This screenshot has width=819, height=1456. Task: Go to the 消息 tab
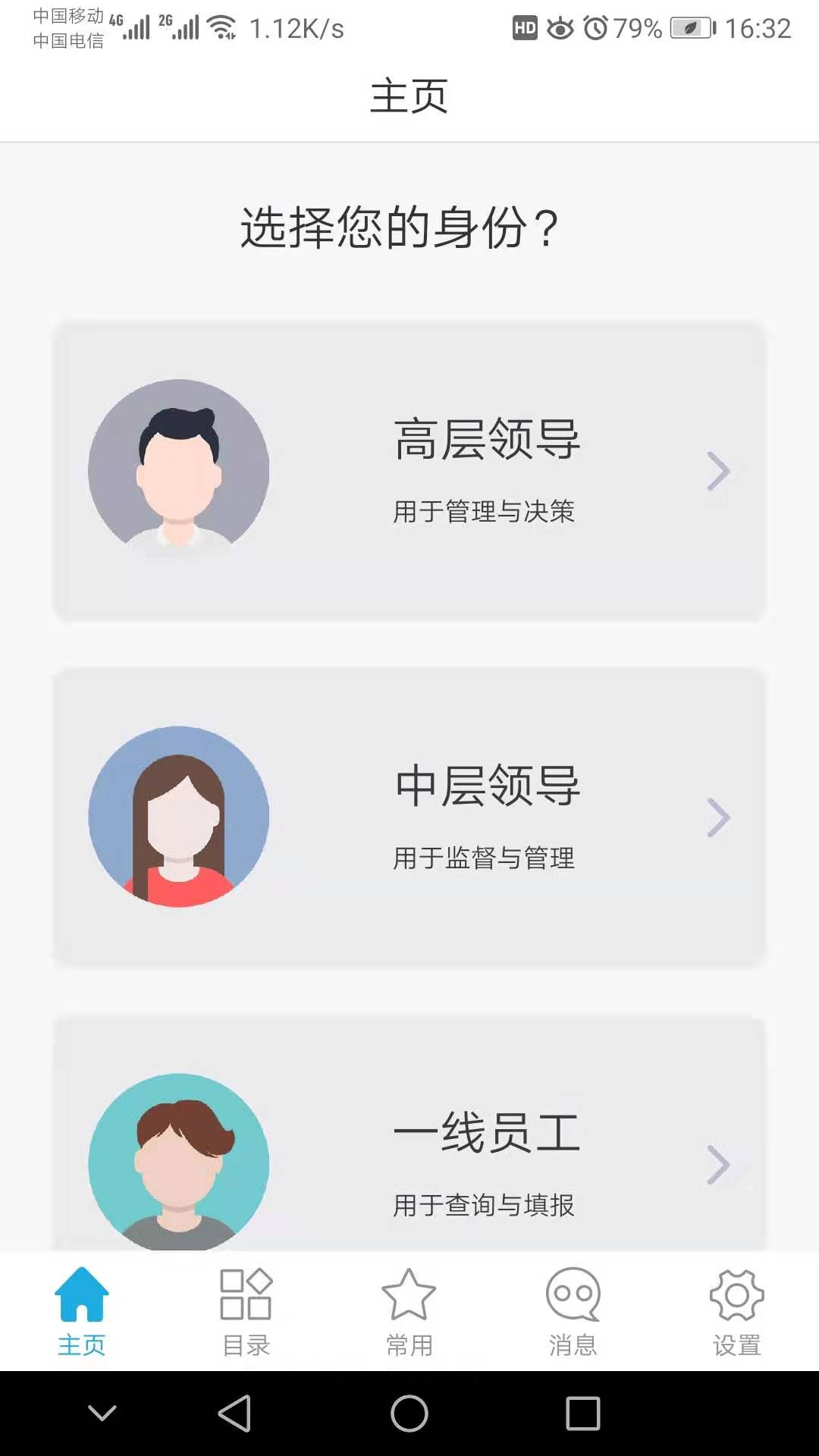(x=573, y=1312)
